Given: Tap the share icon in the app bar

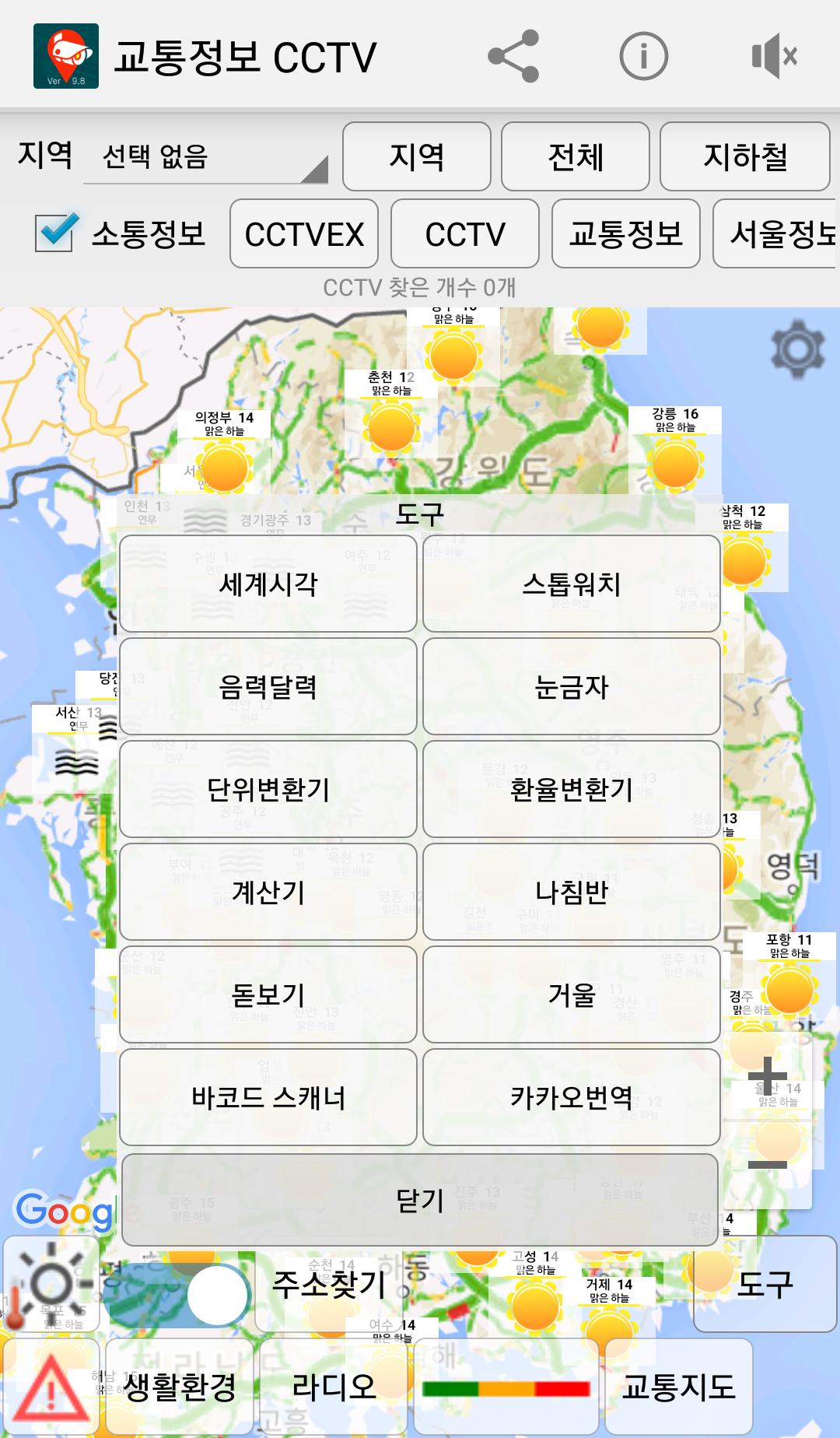Looking at the screenshot, I should coord(513,56).
